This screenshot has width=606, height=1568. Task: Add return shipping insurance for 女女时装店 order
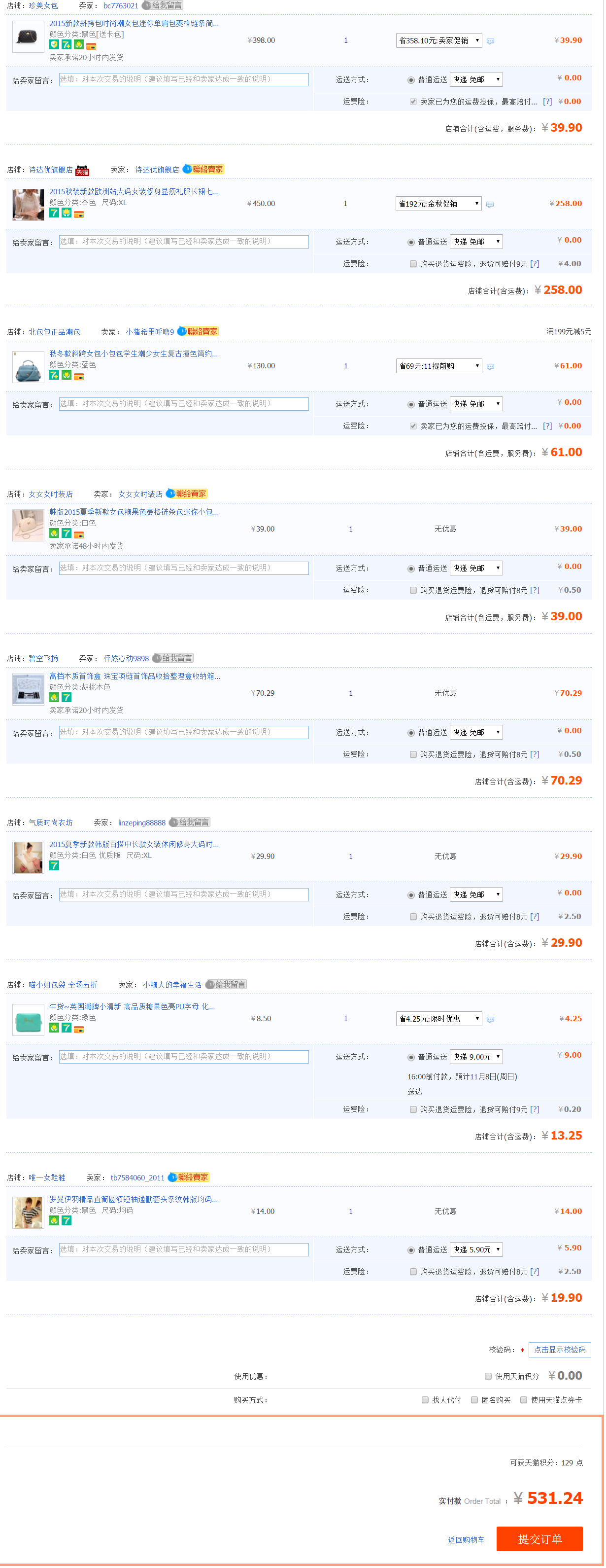(413, 590)
